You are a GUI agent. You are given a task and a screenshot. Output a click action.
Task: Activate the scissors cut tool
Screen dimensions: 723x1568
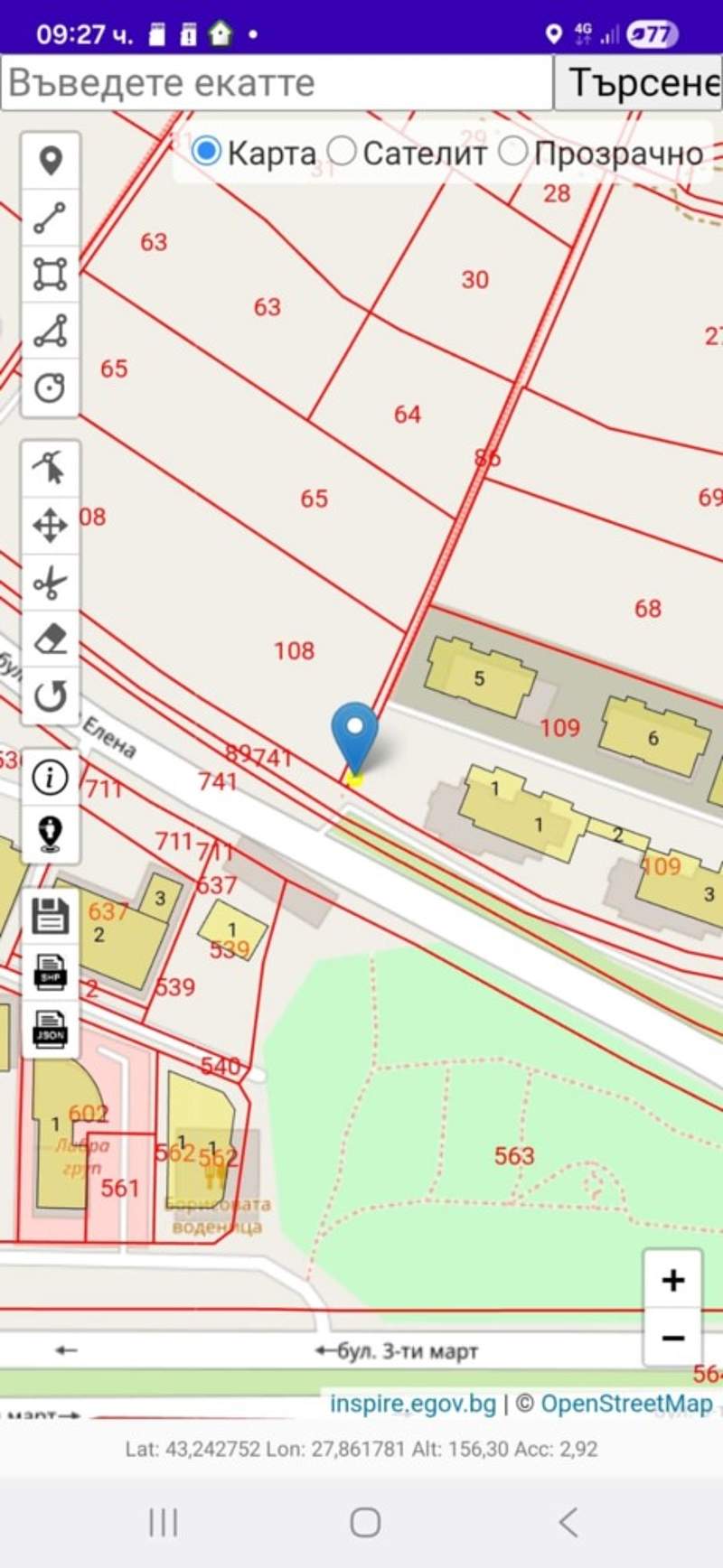(51, 583)
